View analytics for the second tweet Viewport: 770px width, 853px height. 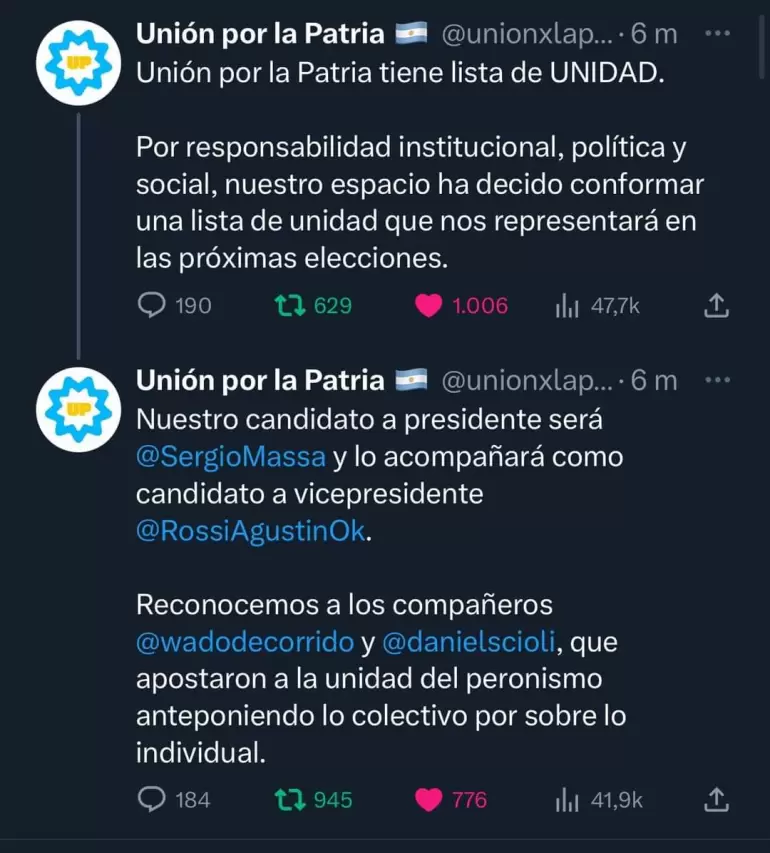click(567, 799)
